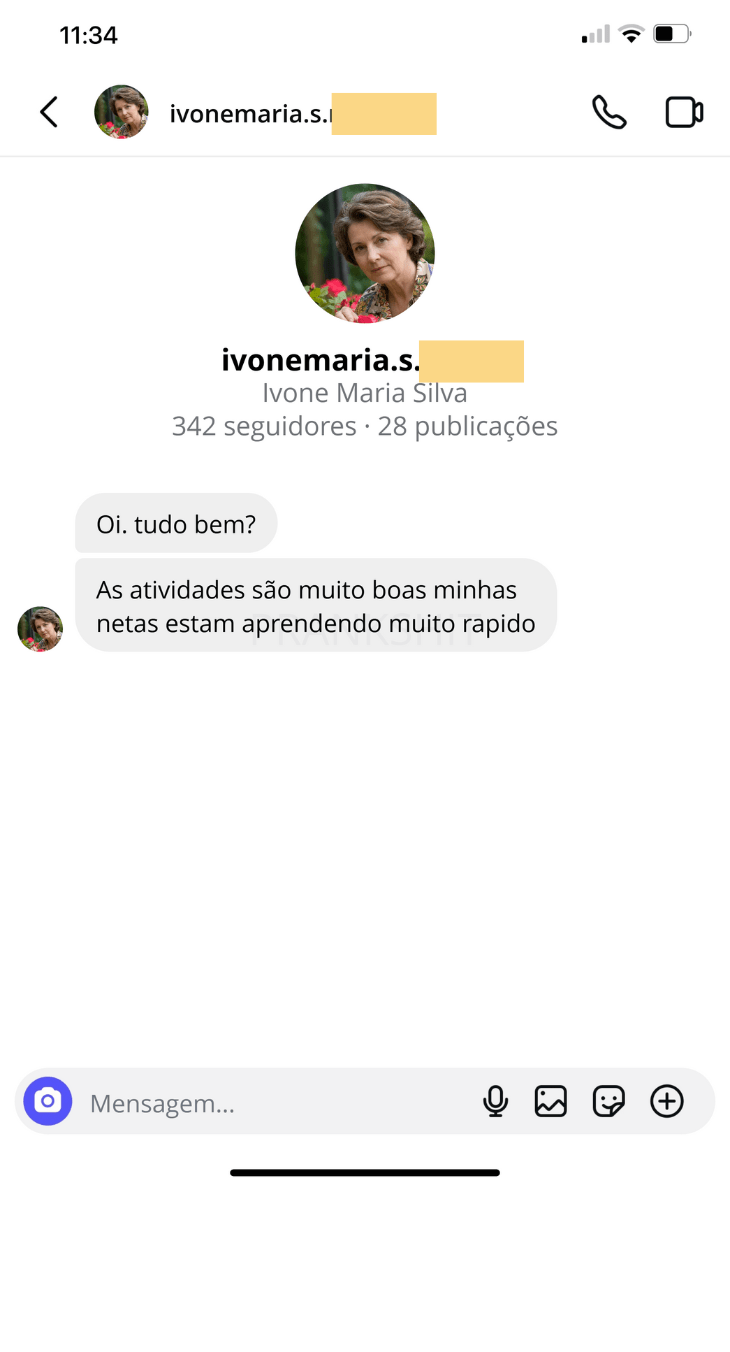The height and width of the screenshot is (1352, 730).
Task: Start a voice call with ivonemaria
Action: [609, 112]
